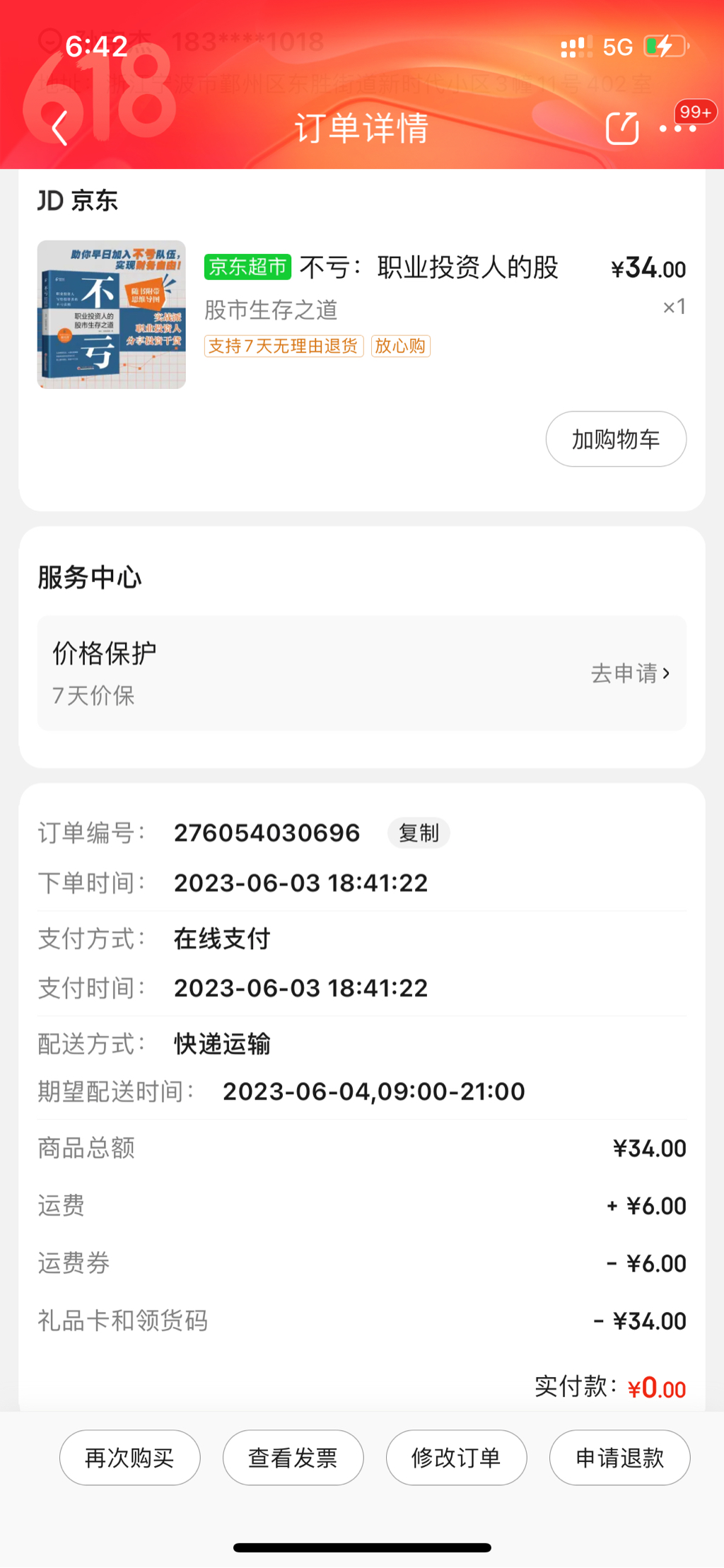
Task: Open the three-dot more menu
Action: click(677, 129)
